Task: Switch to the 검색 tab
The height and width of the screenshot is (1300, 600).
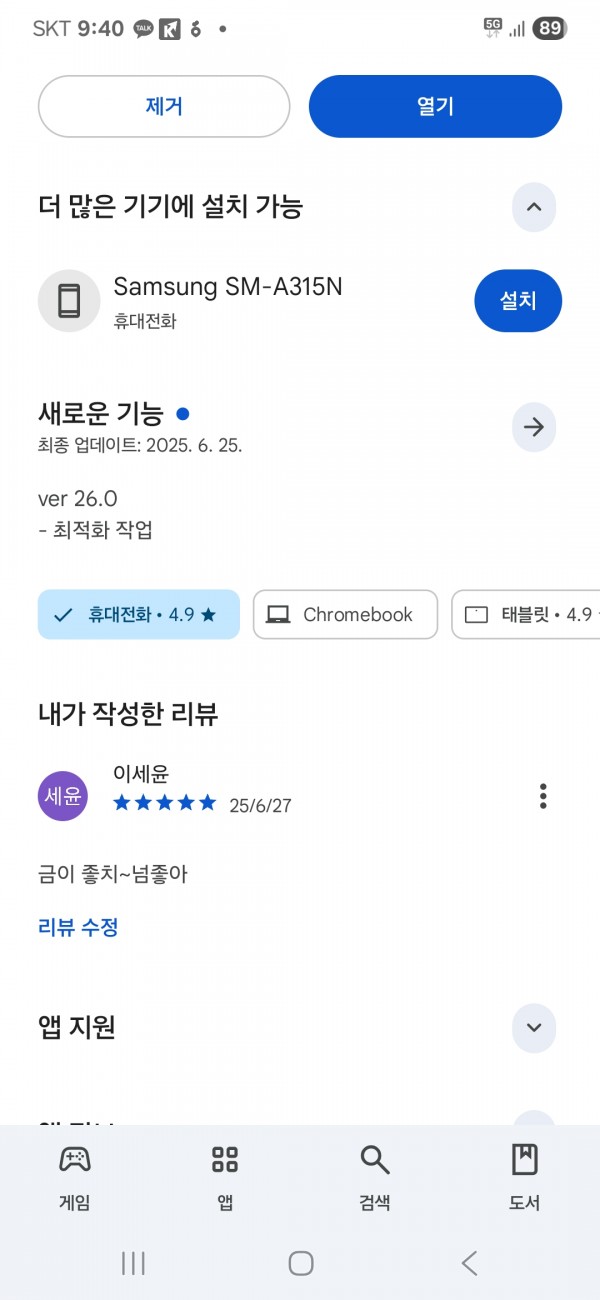Action: (x=375, y=1178)
